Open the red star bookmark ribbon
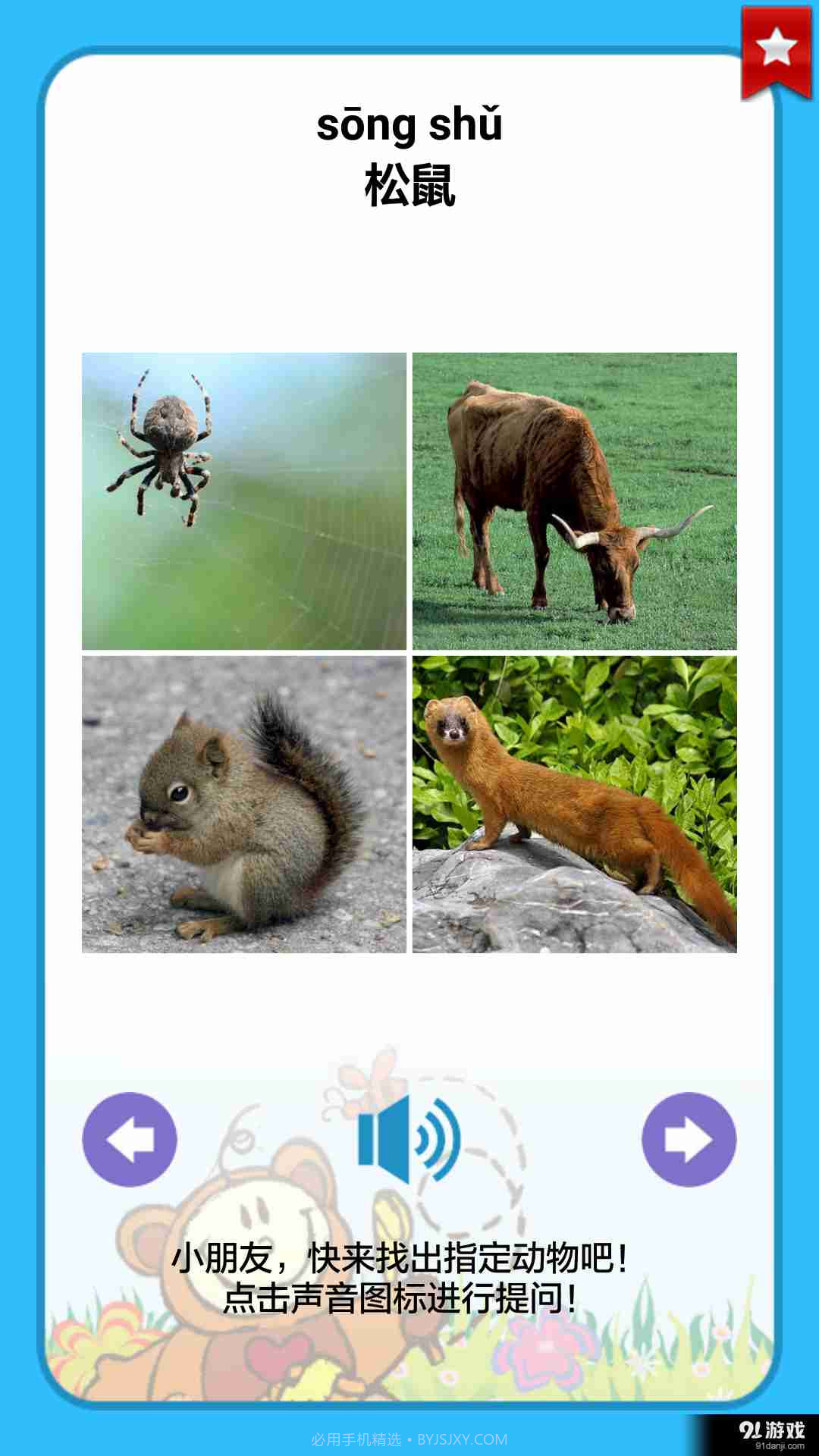 coord(776,52)
